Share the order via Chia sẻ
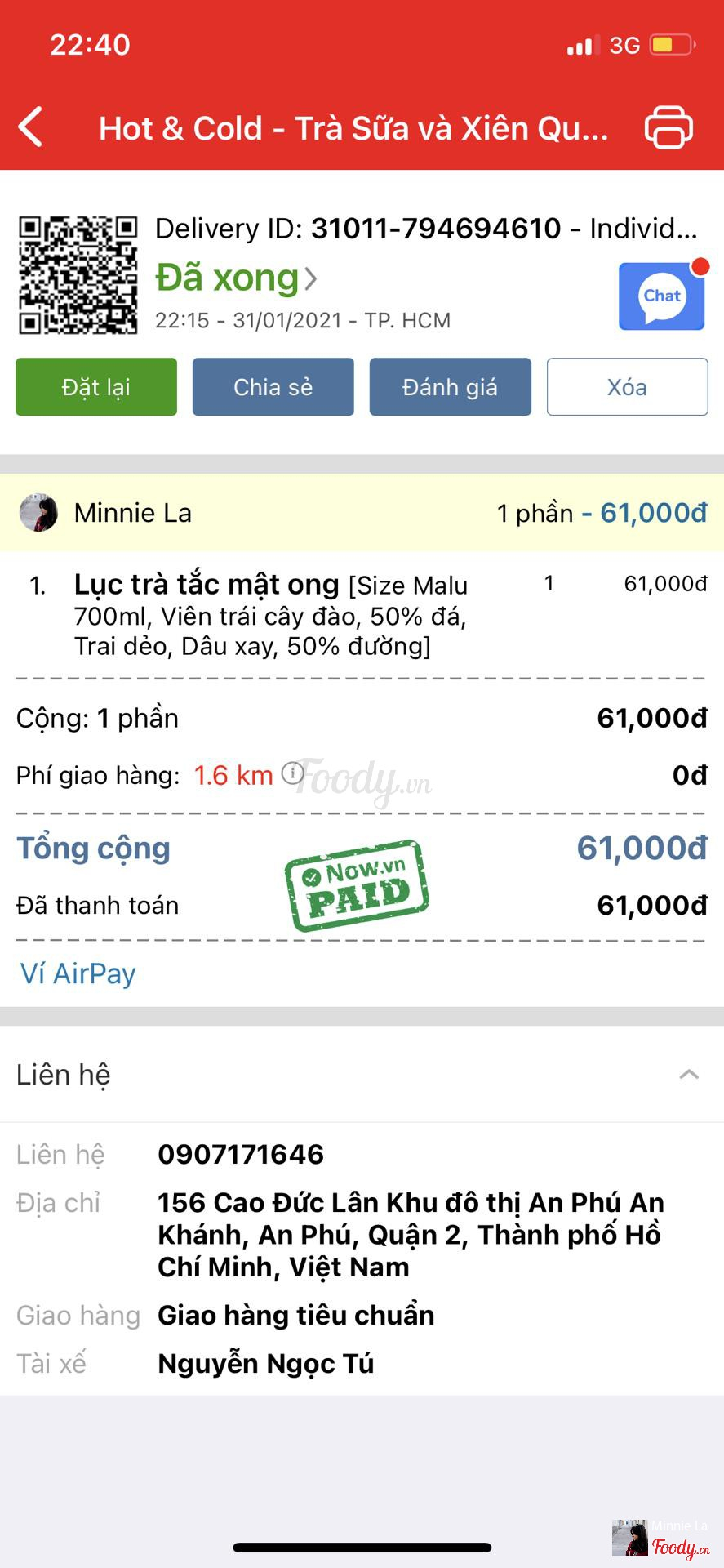Image resolution: width=724 pixels, height=1568 pixels. point(273,387)
